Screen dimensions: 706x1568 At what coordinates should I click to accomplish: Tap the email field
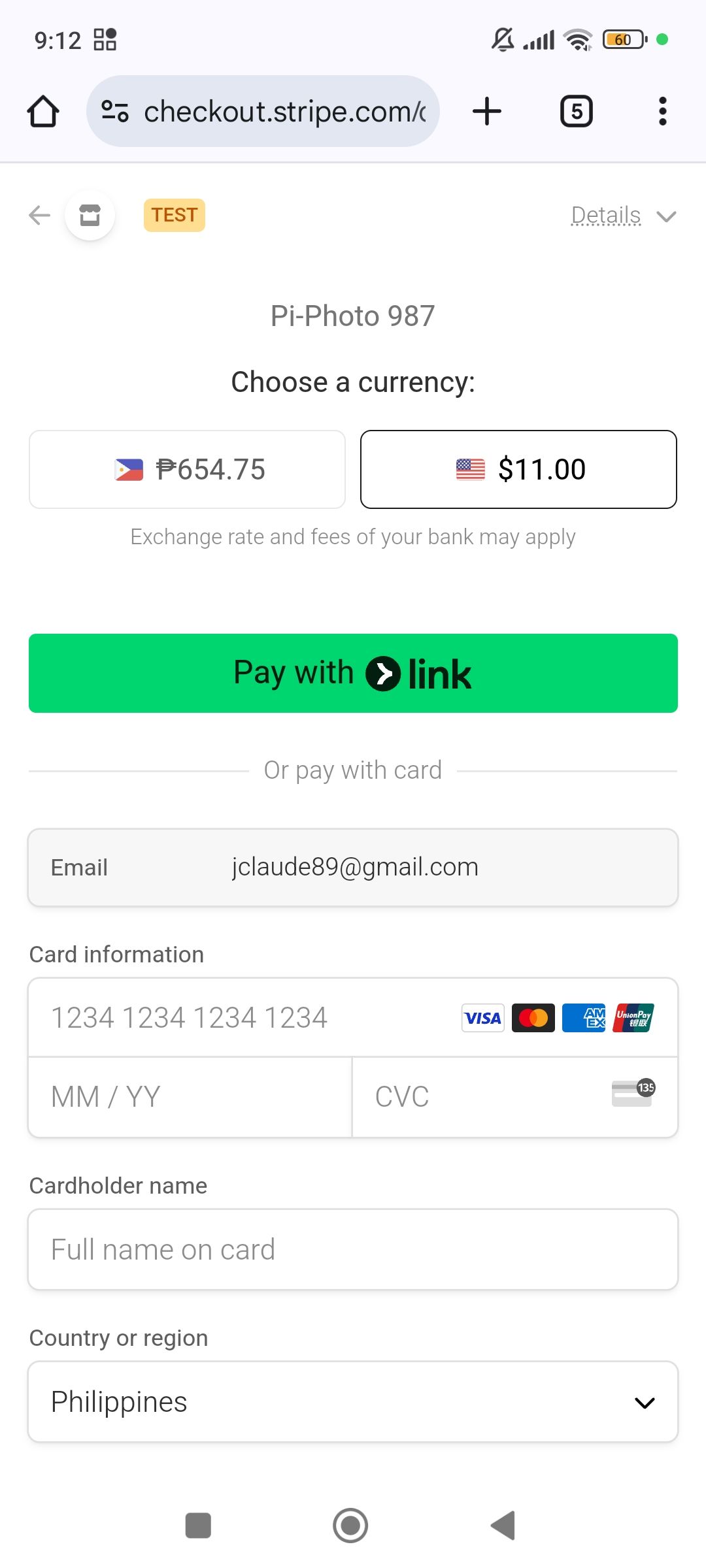click(x=353, y=867)
